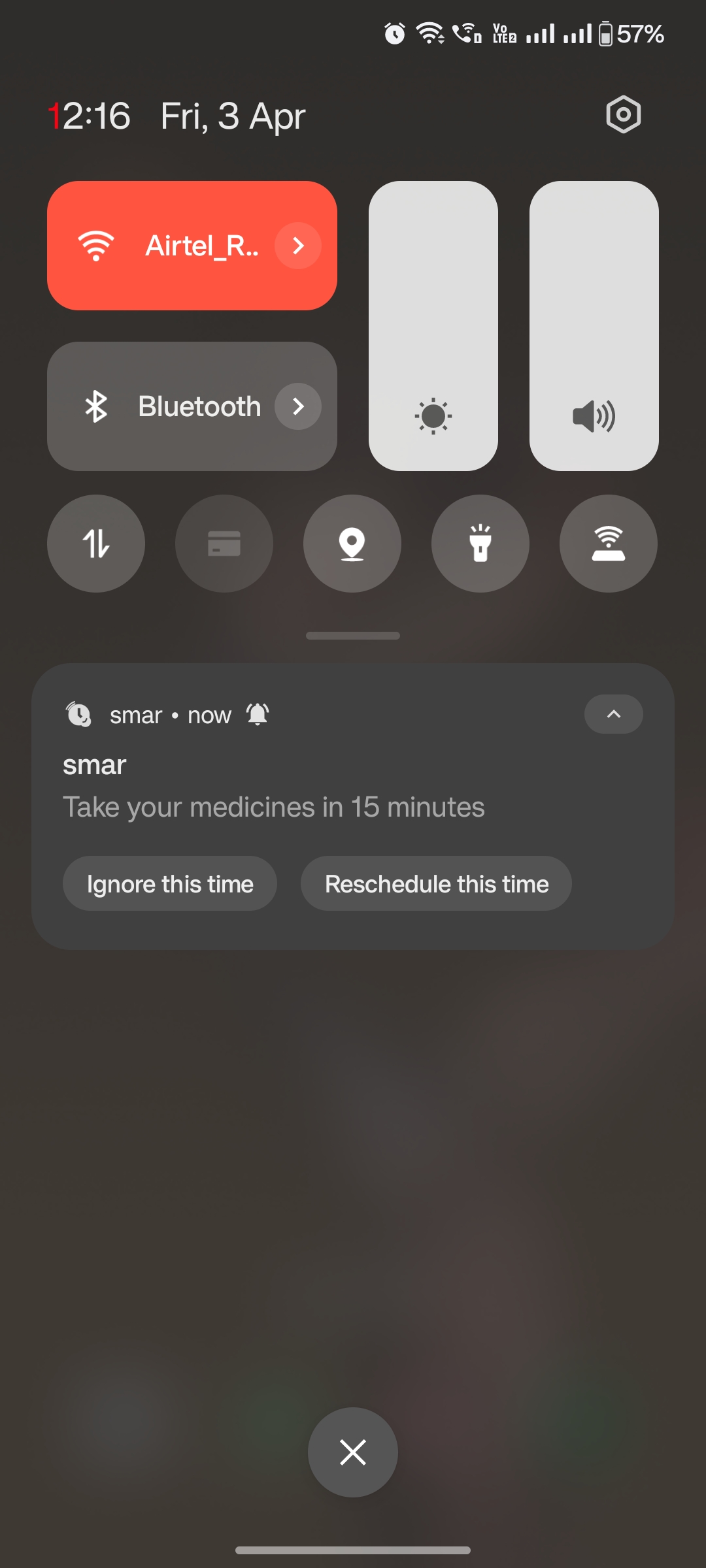706x1568 pixels.
Task: Tap the clock showing 12:16
Action: 90,116
